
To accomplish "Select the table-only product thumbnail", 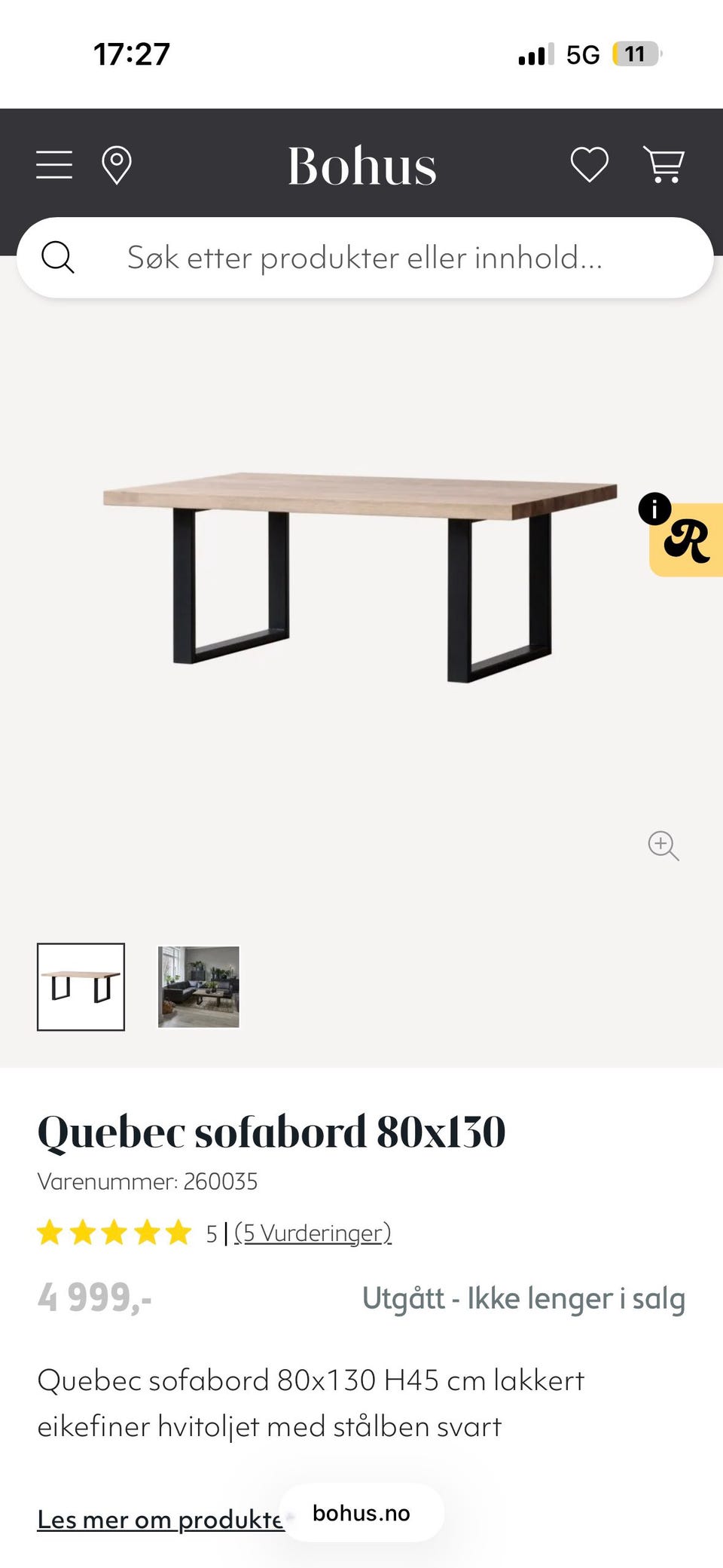I will [81, 987].
